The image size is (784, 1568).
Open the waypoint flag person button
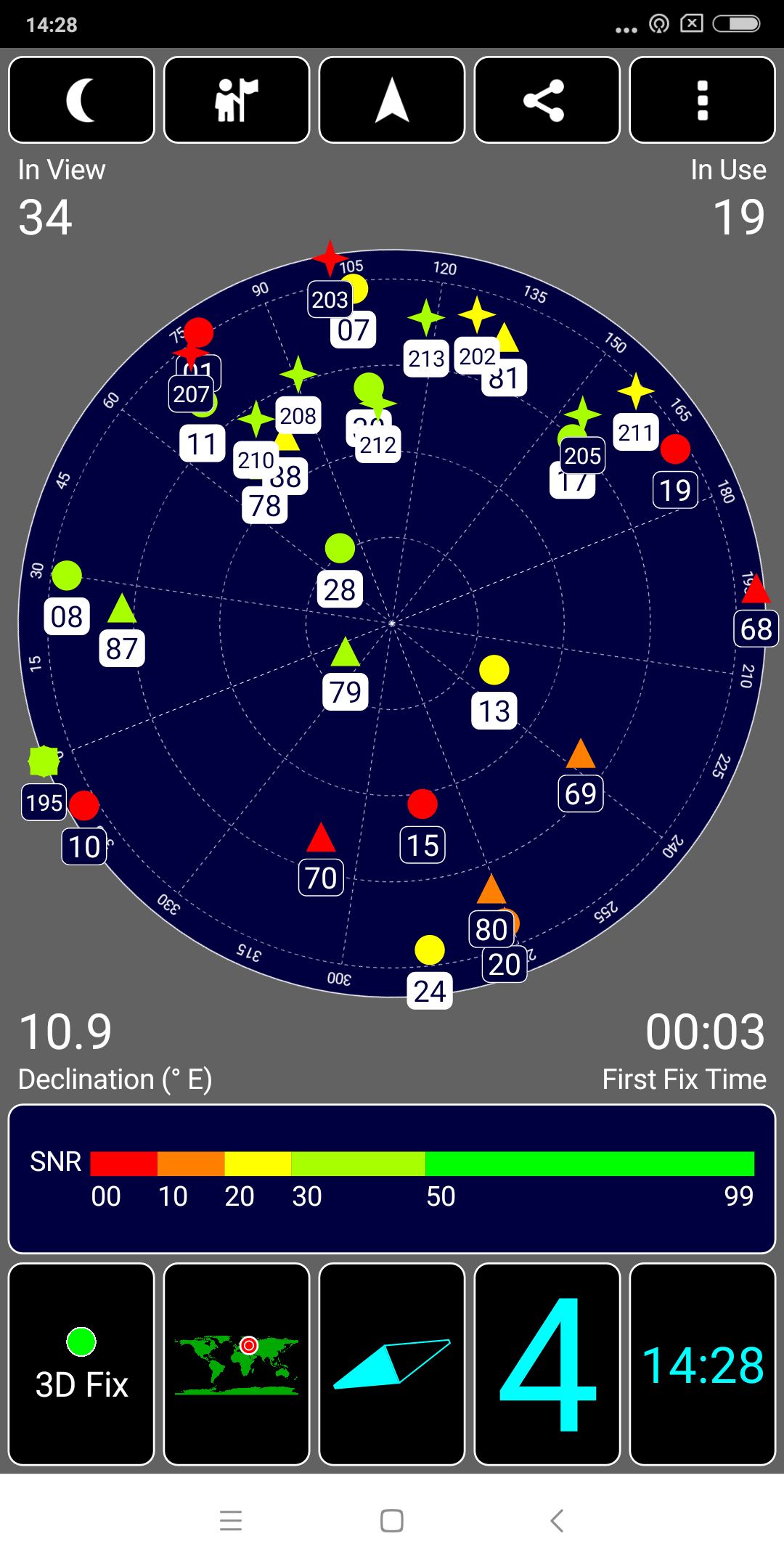[237, 100]
